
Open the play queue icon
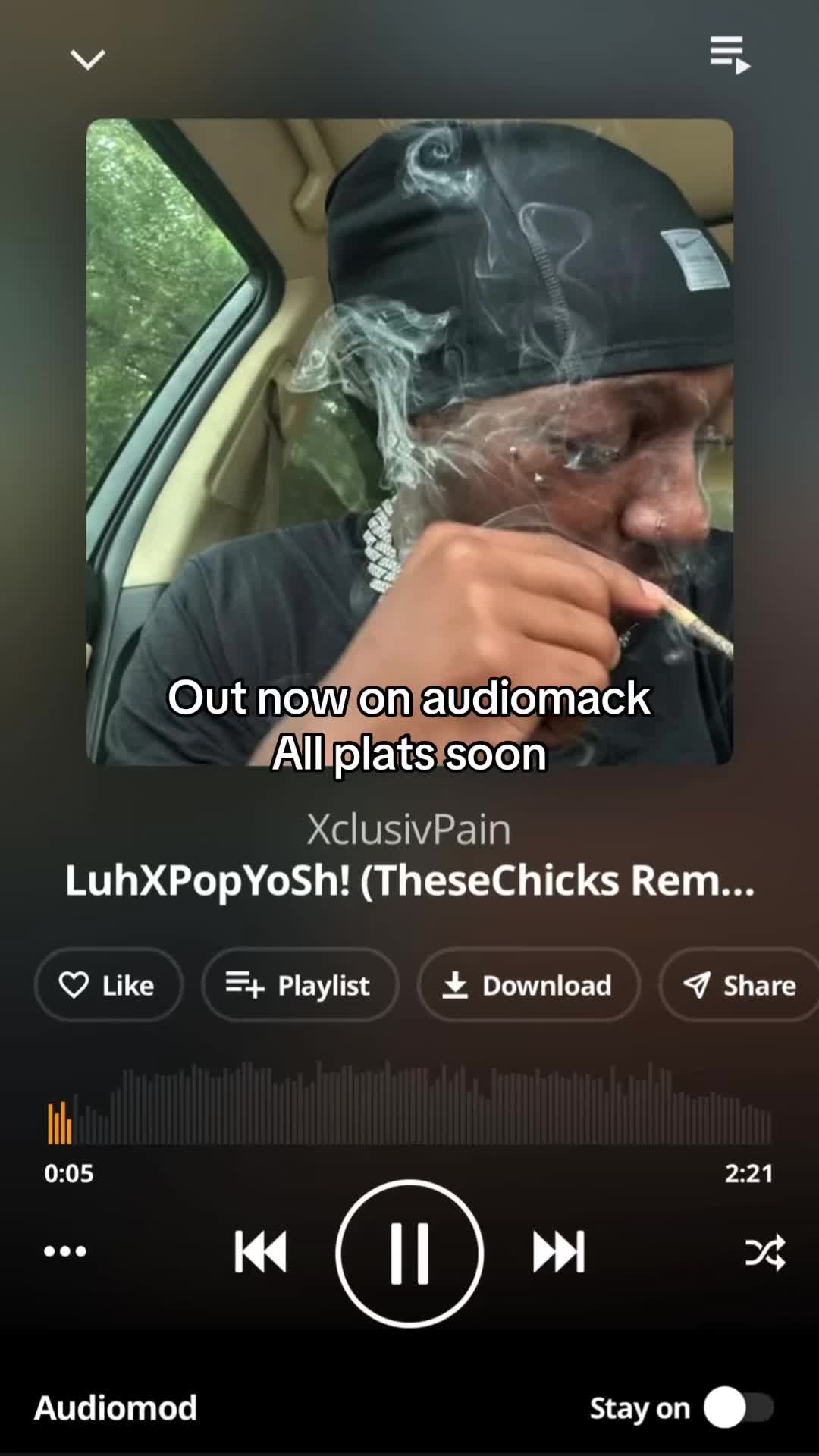730,55
